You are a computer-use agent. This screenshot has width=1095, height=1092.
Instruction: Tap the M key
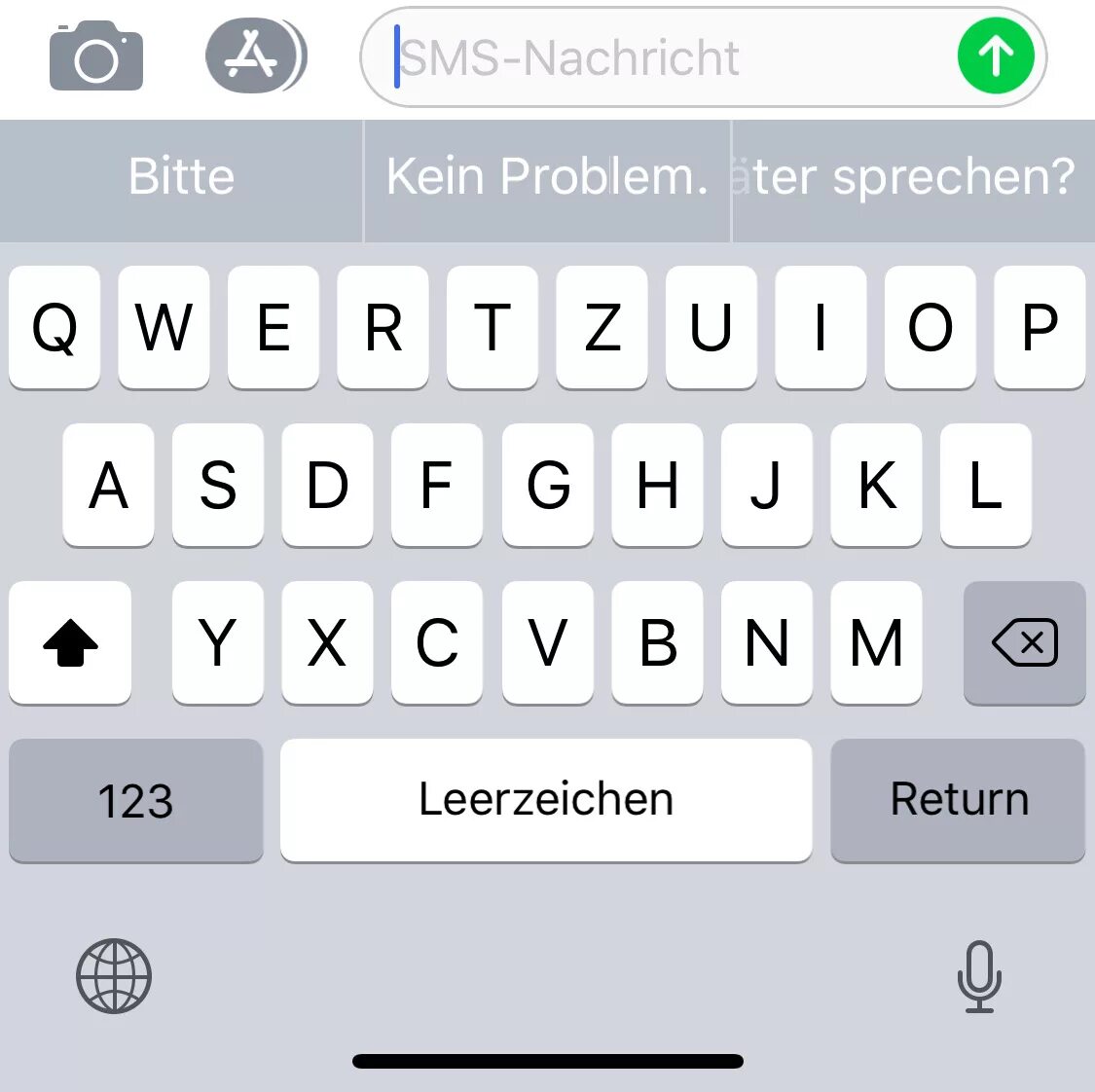(x=876, y=642)
